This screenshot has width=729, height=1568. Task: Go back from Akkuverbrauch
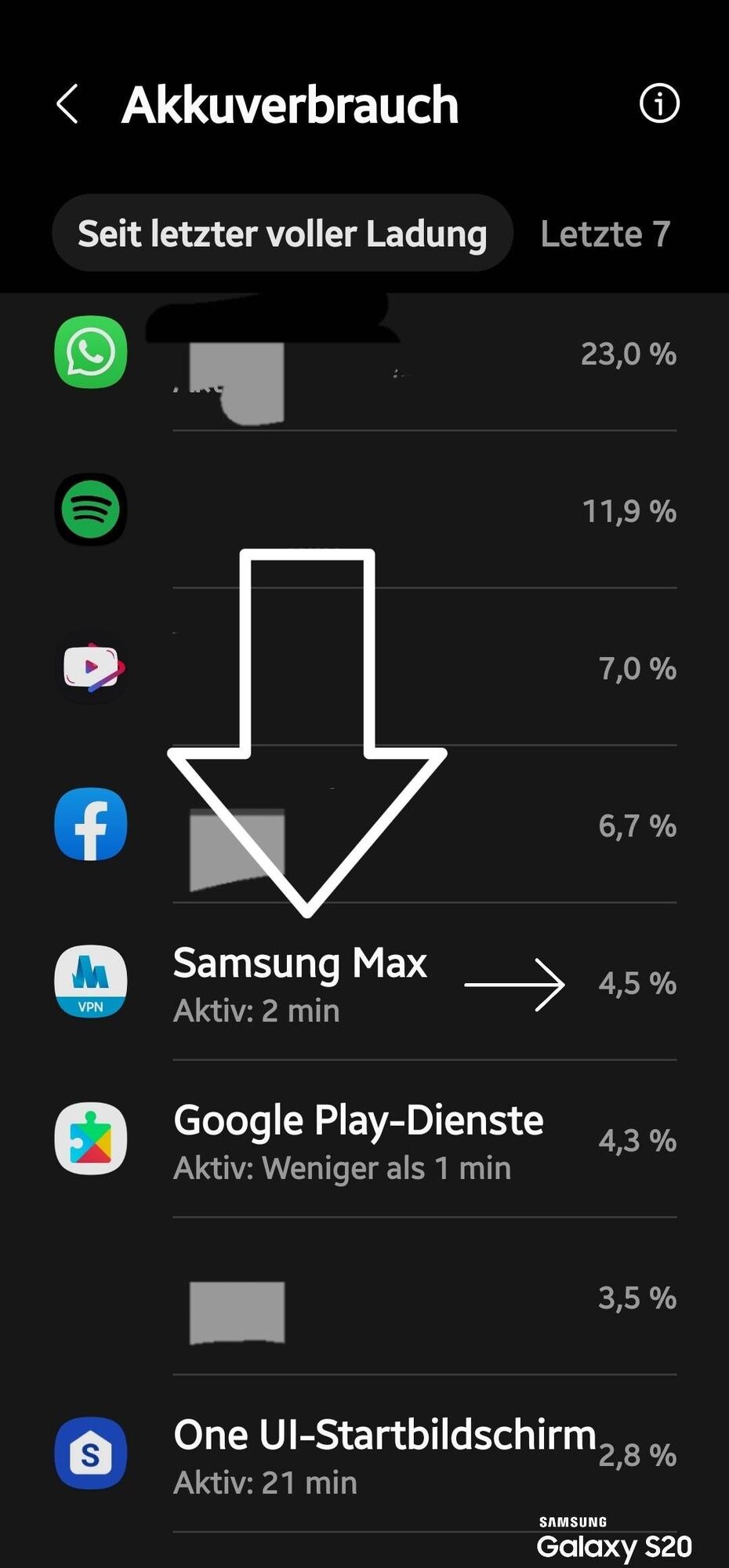68,104
